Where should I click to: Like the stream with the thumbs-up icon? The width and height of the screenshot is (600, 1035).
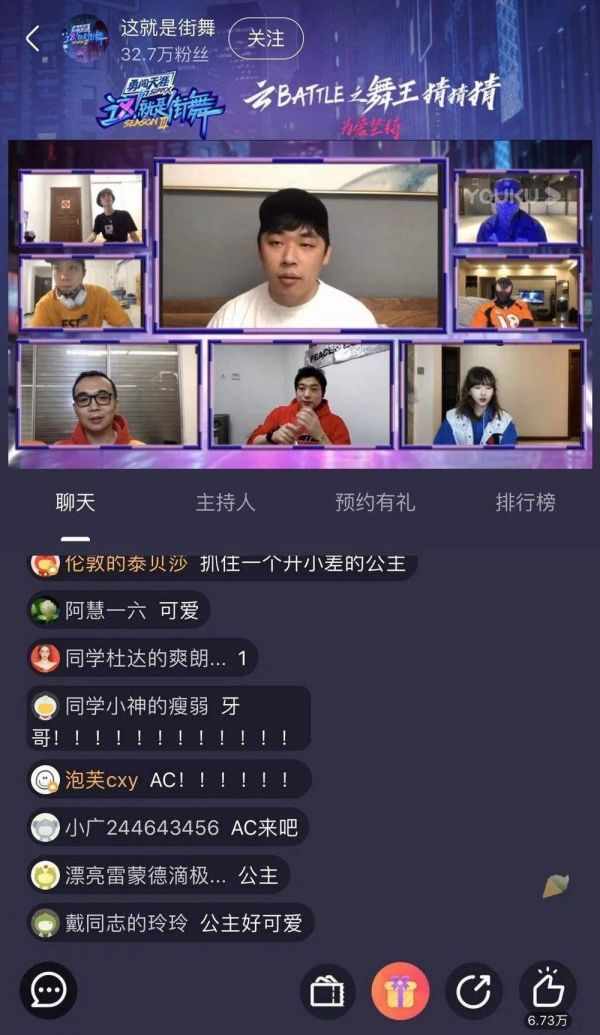coord(547,986)
